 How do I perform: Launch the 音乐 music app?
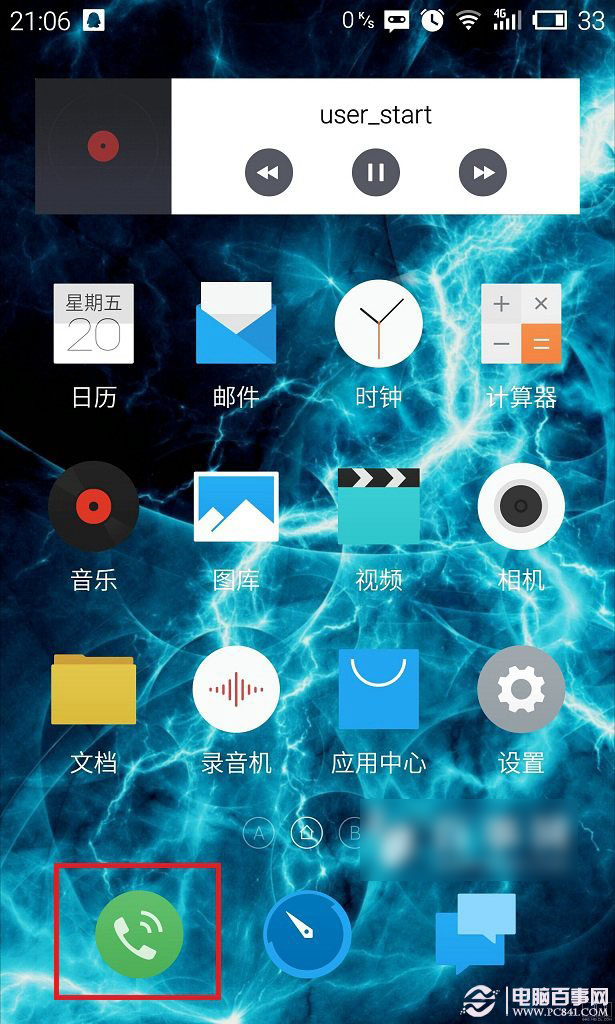coord(94,507)
